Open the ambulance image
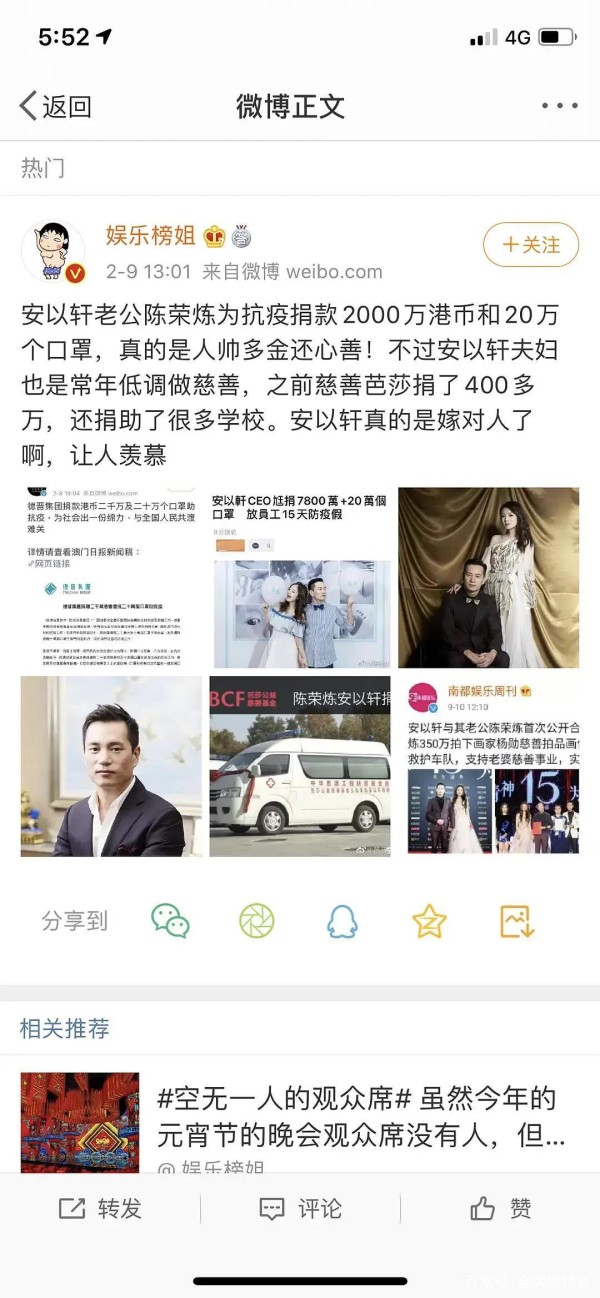600x1298 pixels. [300, 766]
